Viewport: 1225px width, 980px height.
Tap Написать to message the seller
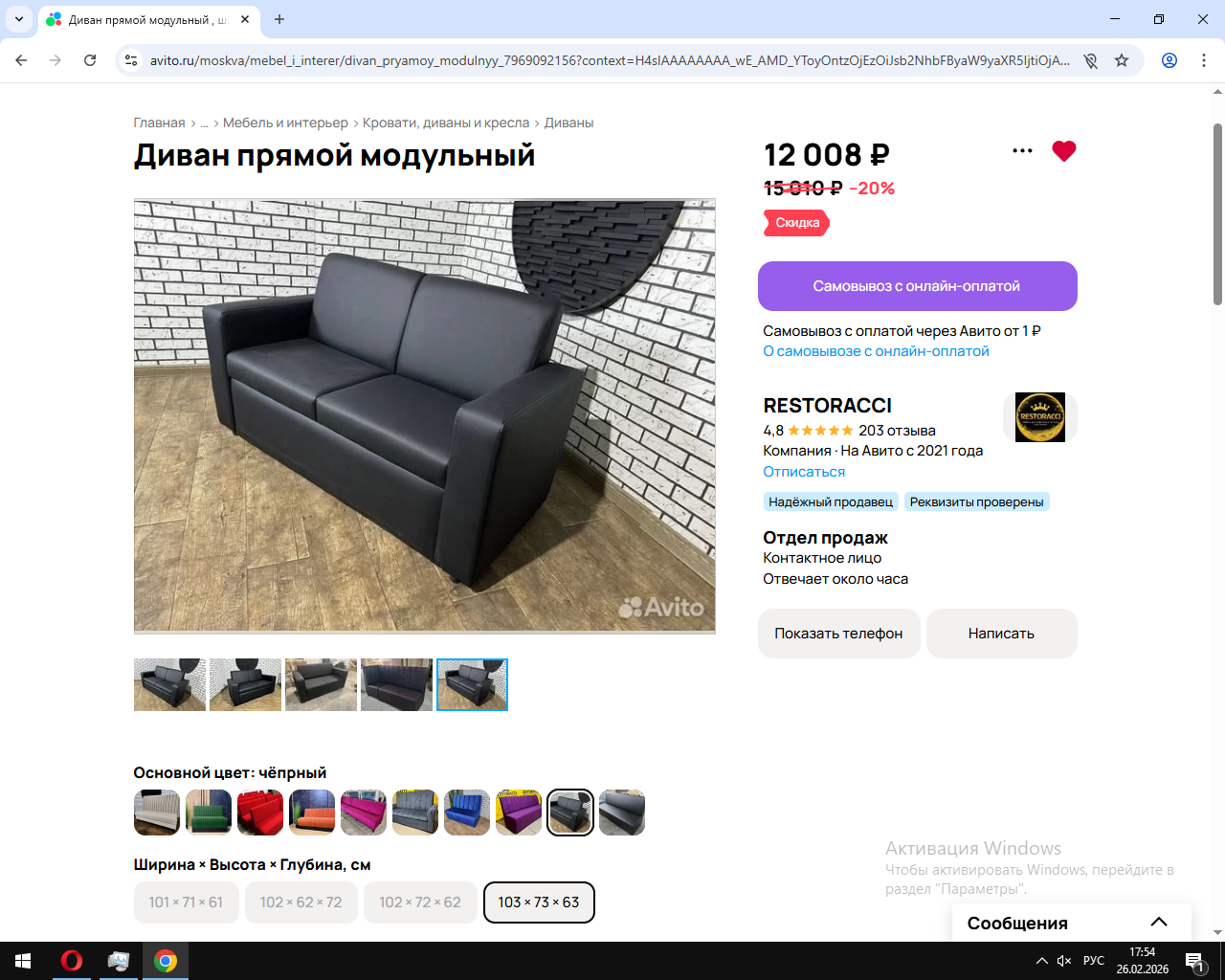[1001, 634]
